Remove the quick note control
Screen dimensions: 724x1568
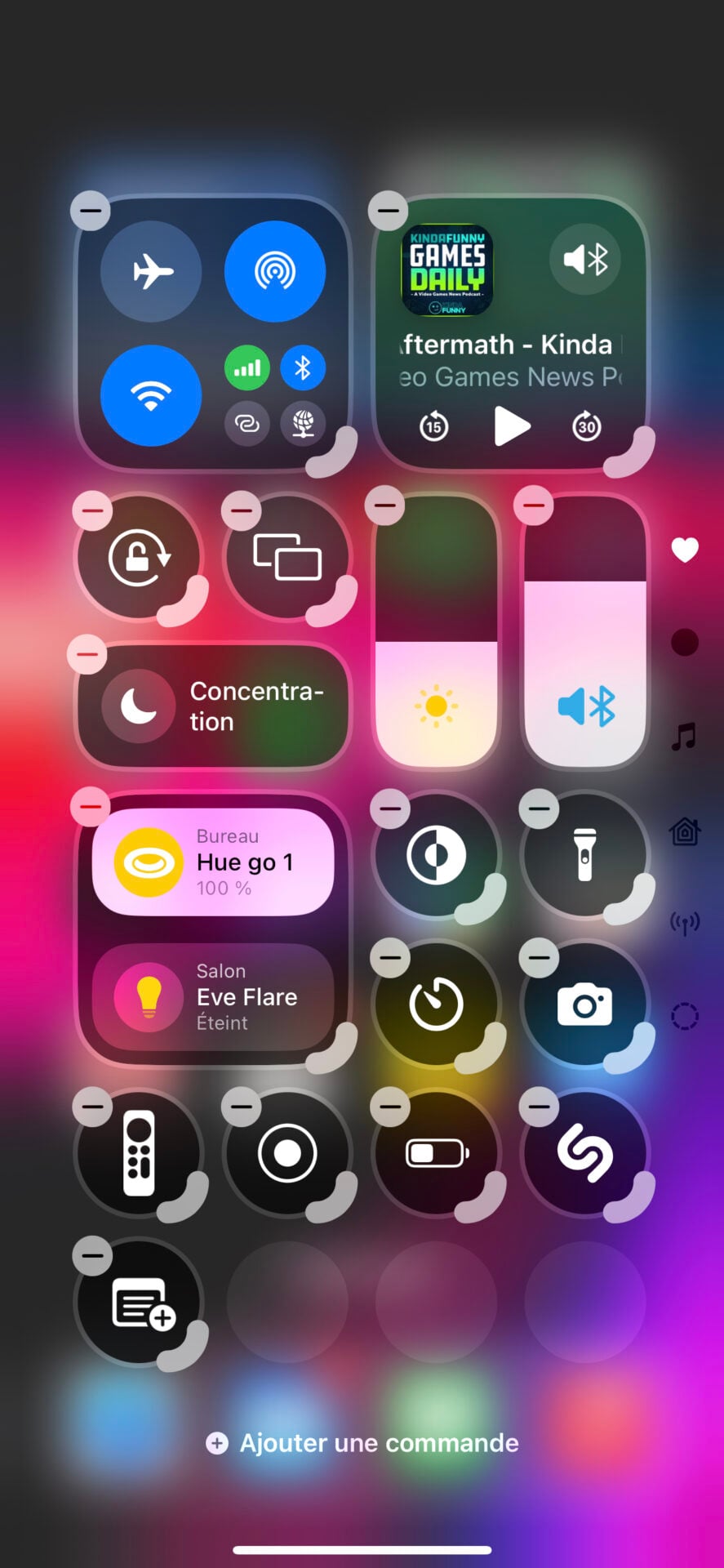pos(92,1256)
